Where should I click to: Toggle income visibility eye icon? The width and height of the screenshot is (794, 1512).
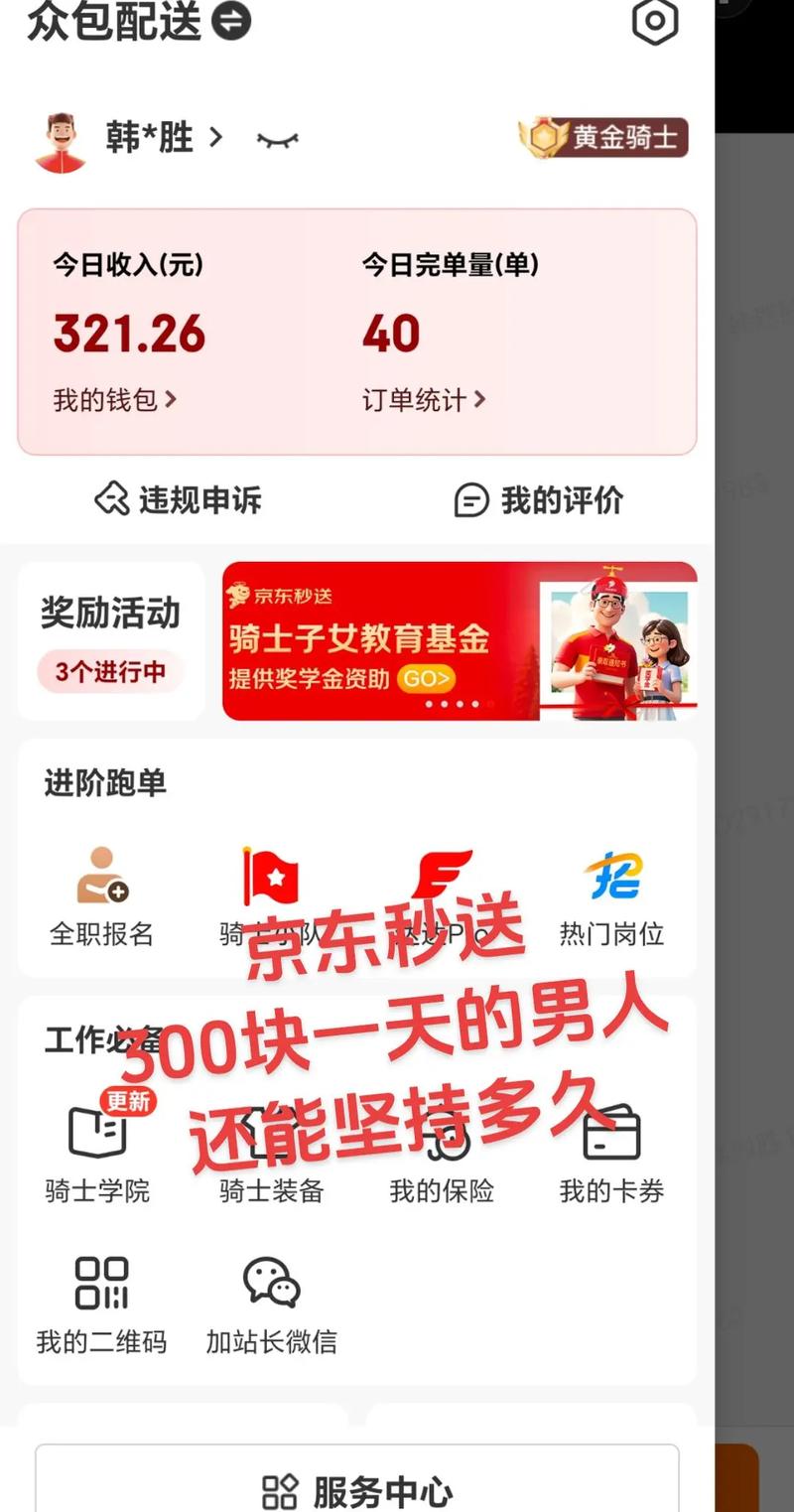pos(277,139)
